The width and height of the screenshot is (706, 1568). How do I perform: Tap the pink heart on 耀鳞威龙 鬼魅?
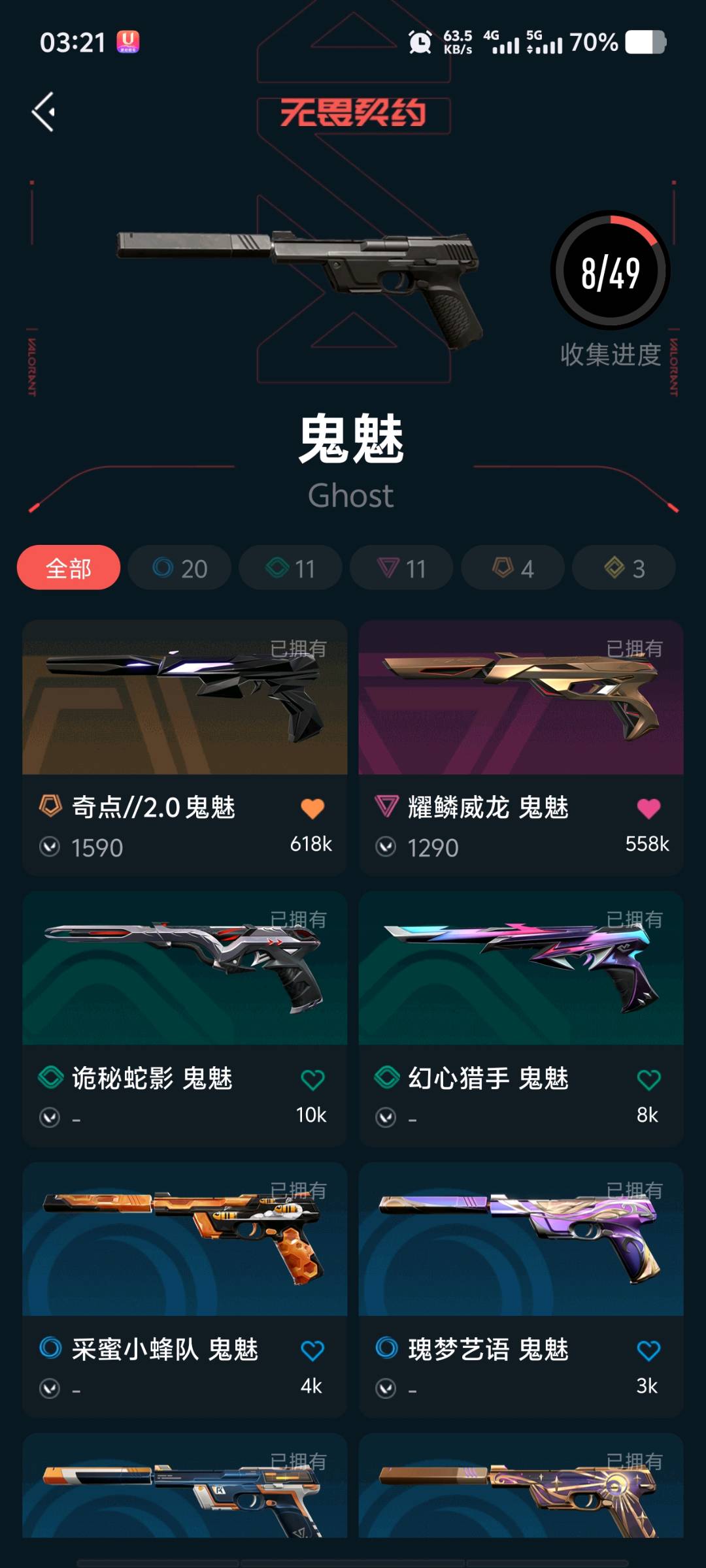coord(648,809)
